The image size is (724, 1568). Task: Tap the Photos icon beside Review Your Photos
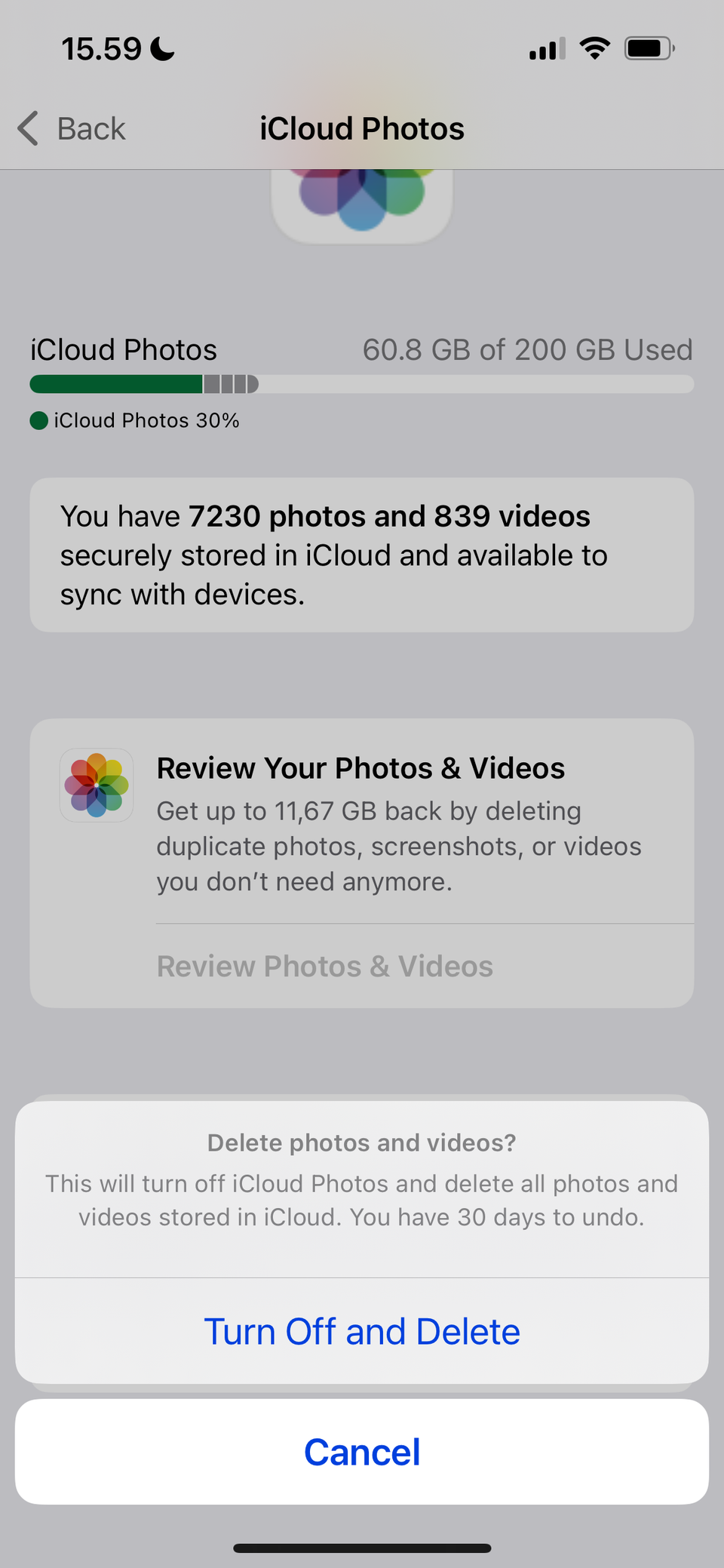click(97, 786)
